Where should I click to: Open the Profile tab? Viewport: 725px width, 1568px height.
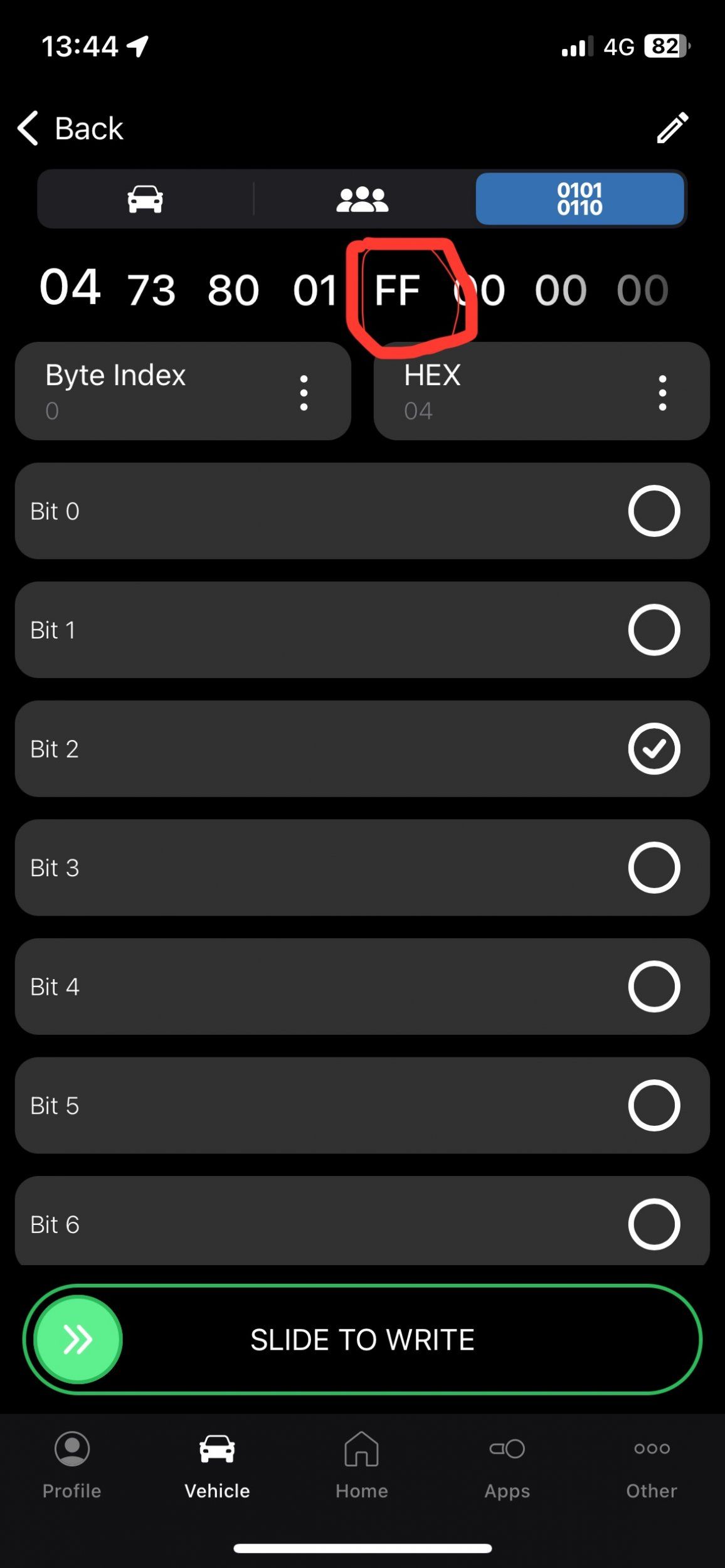[72, 1465]
